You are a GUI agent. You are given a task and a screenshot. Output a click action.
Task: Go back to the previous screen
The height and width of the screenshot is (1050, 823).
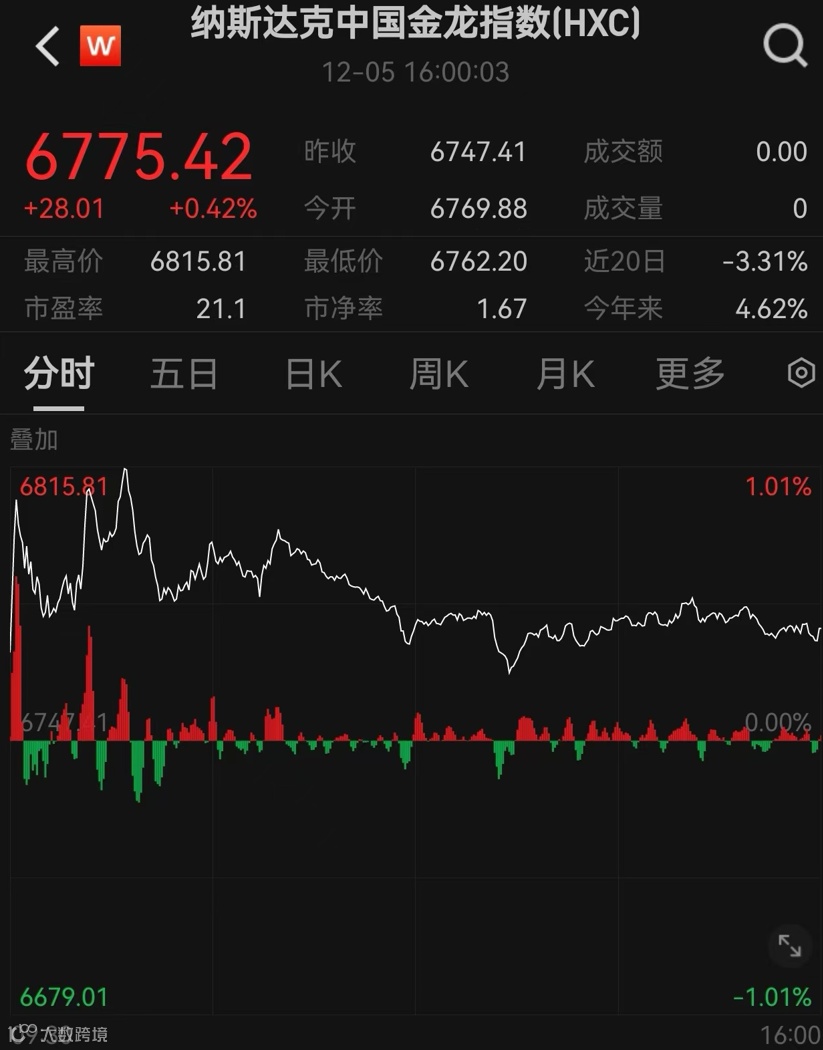coord(47,46)
